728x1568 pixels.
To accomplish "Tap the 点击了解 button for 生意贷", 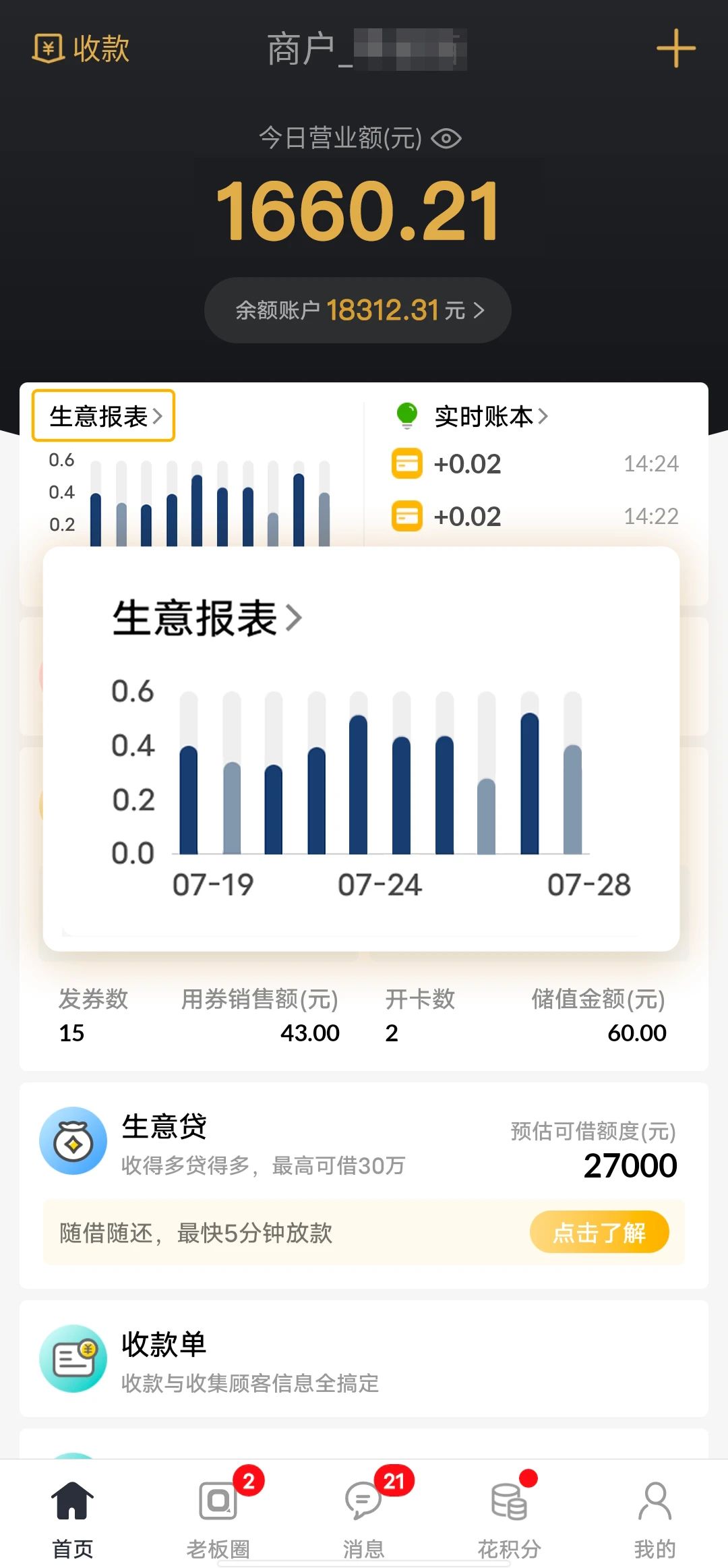I will coord(599,1232).
